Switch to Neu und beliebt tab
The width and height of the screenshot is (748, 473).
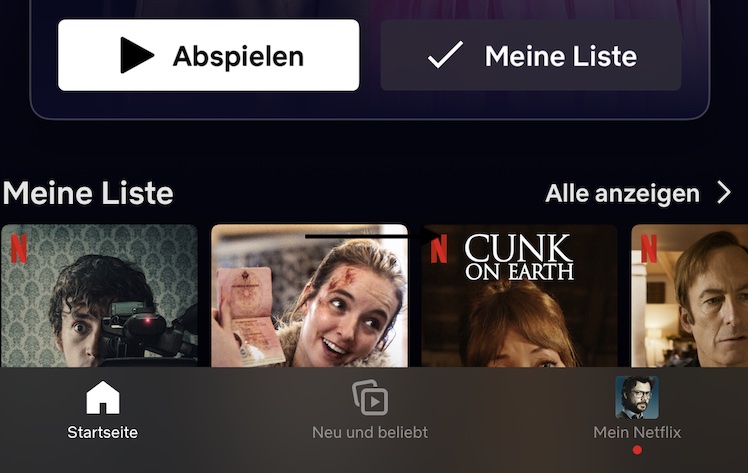click(x=369, y=411)
